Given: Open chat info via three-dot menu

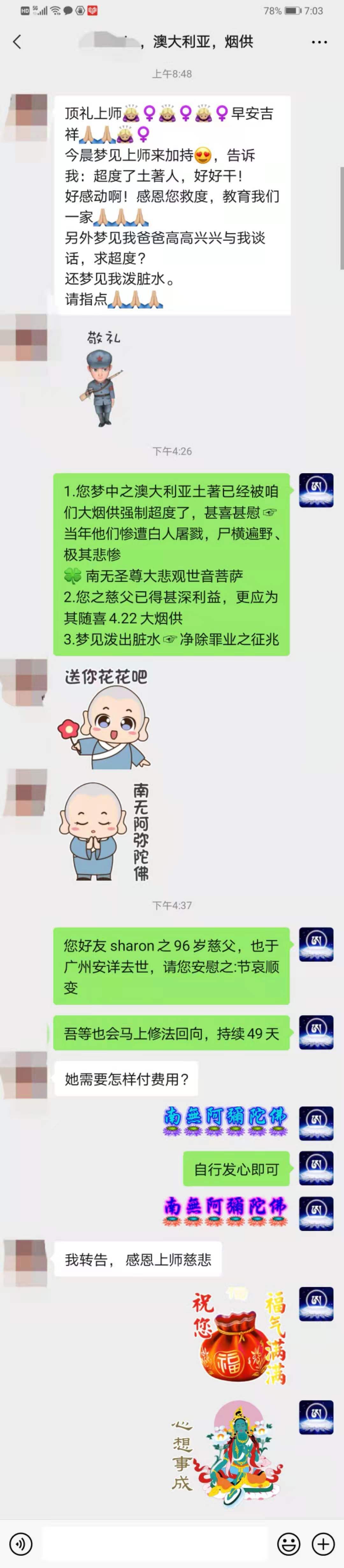Looking at the screenshot, I should pyautogui.click(x=319, y=42).
